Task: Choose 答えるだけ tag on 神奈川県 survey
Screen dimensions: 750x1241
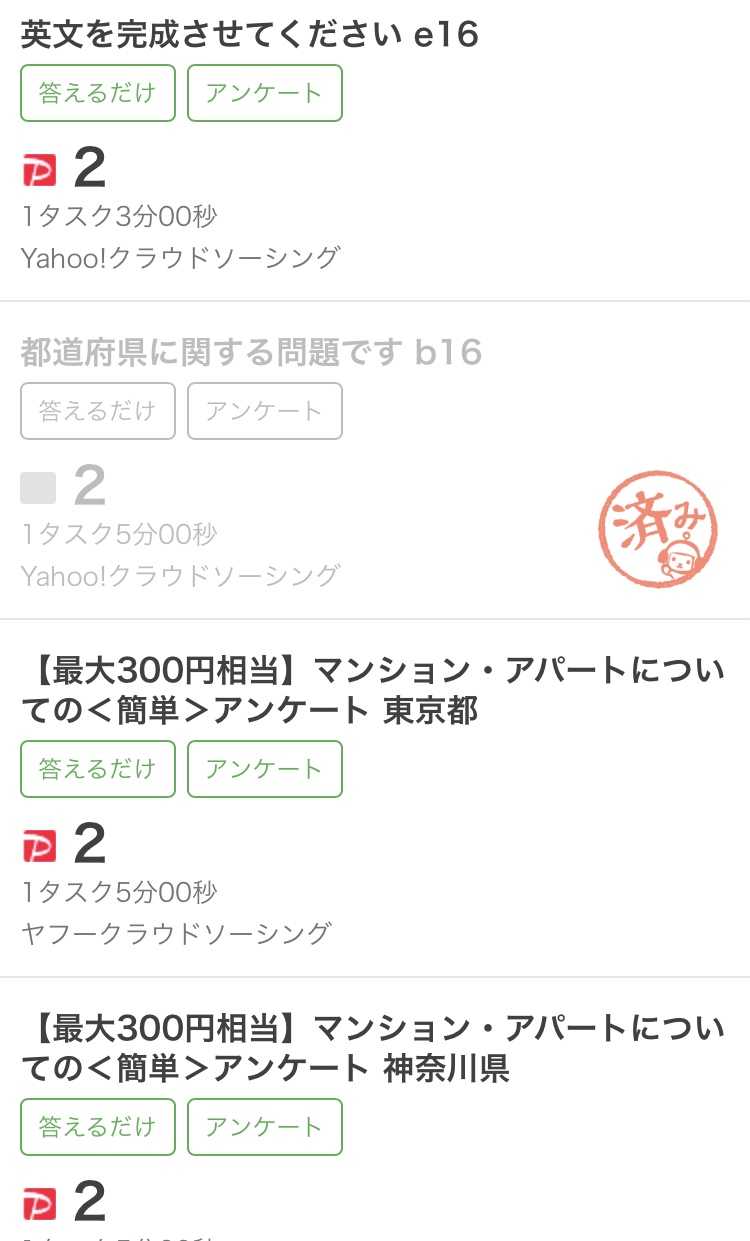Action: (97, 1127)
